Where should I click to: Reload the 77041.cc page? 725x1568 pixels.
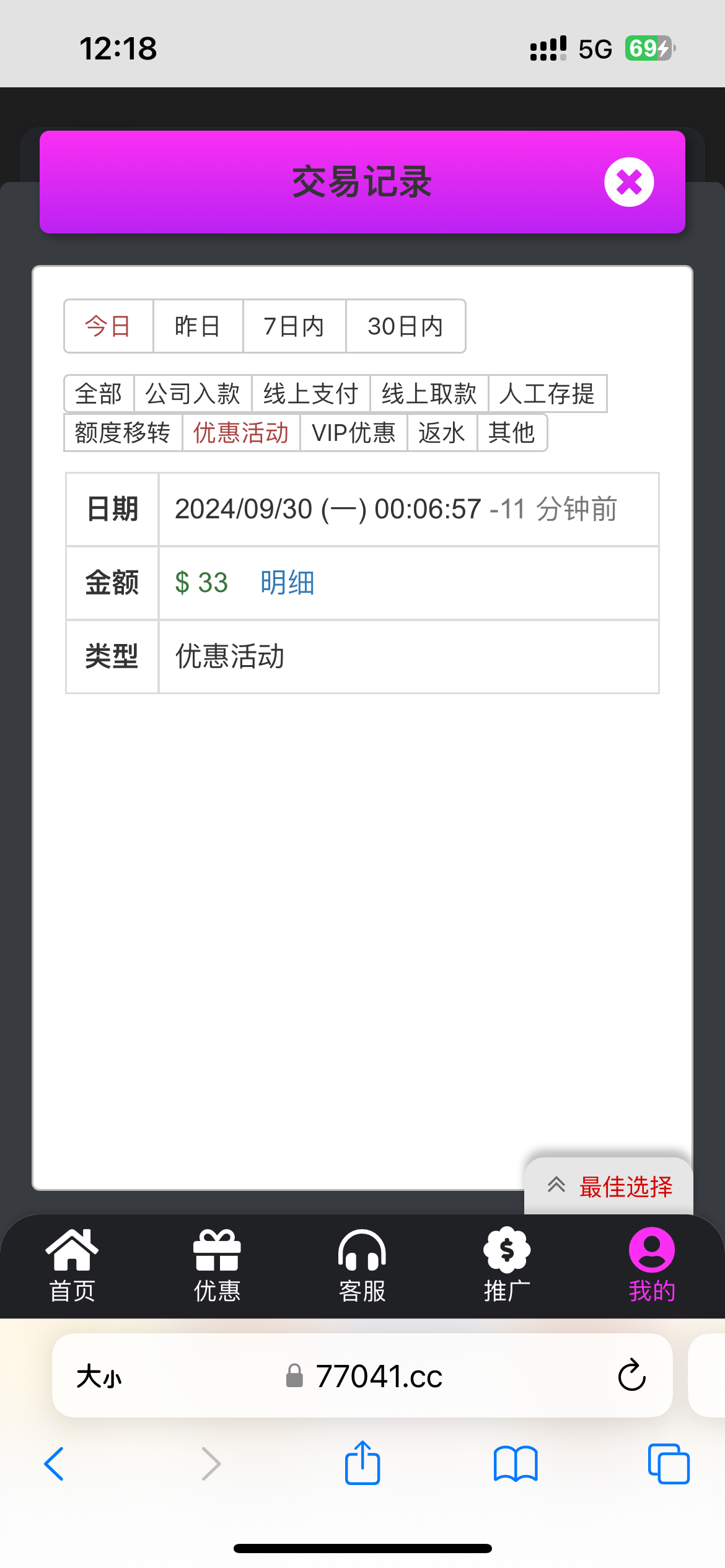631,1375
